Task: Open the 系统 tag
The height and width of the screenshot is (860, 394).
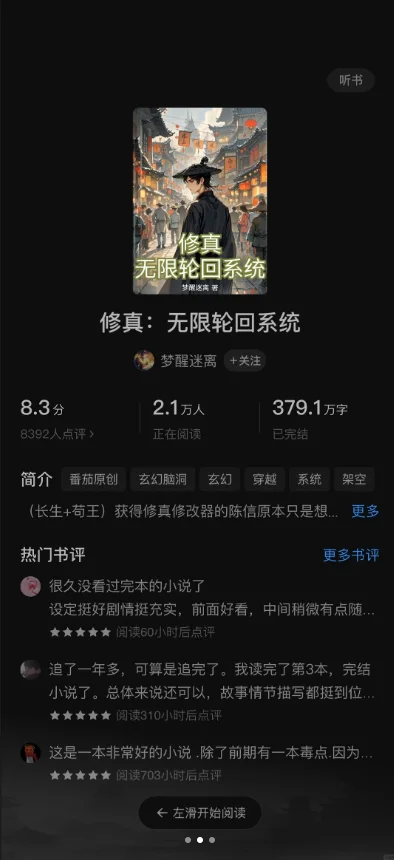Action: (309, 479)
